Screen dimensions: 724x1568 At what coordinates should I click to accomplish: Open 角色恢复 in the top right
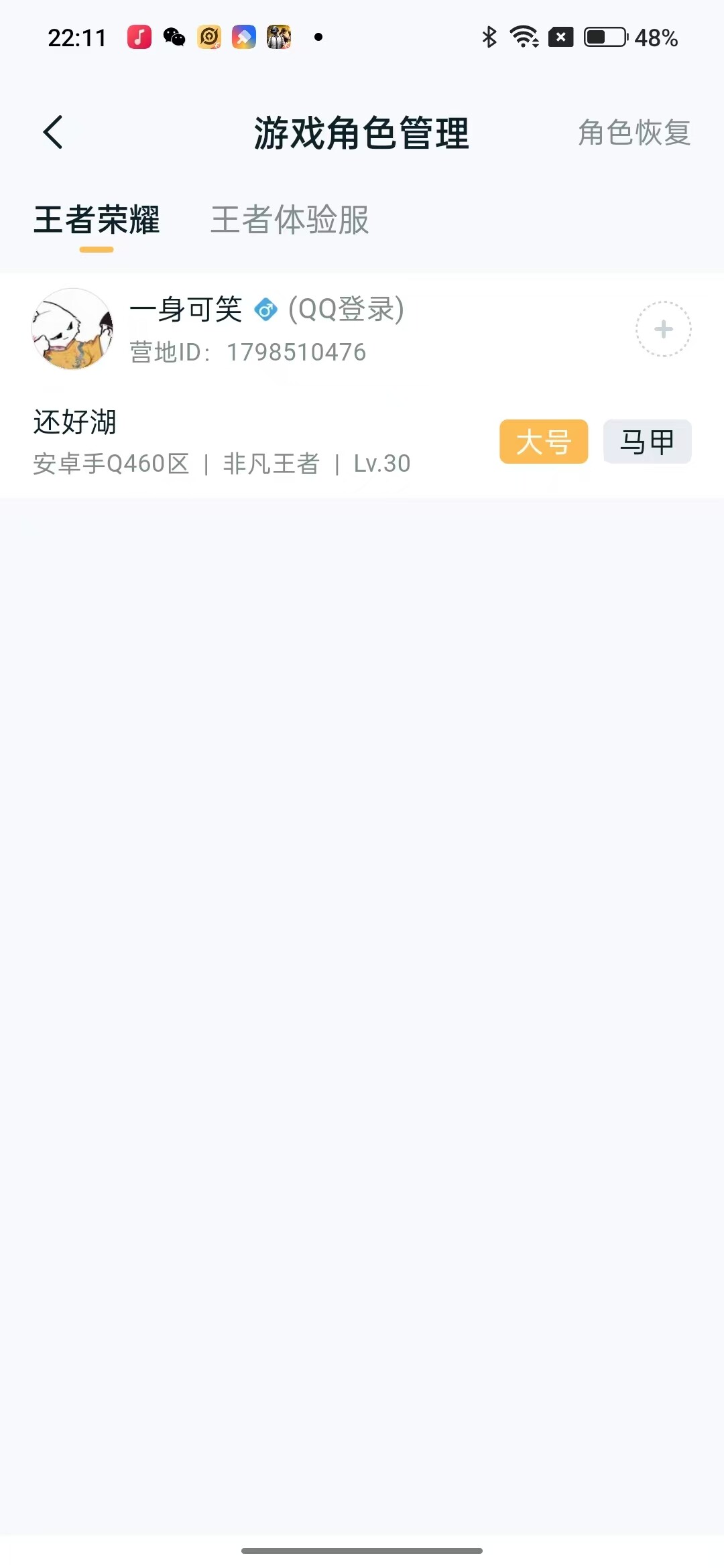point(634,133)
